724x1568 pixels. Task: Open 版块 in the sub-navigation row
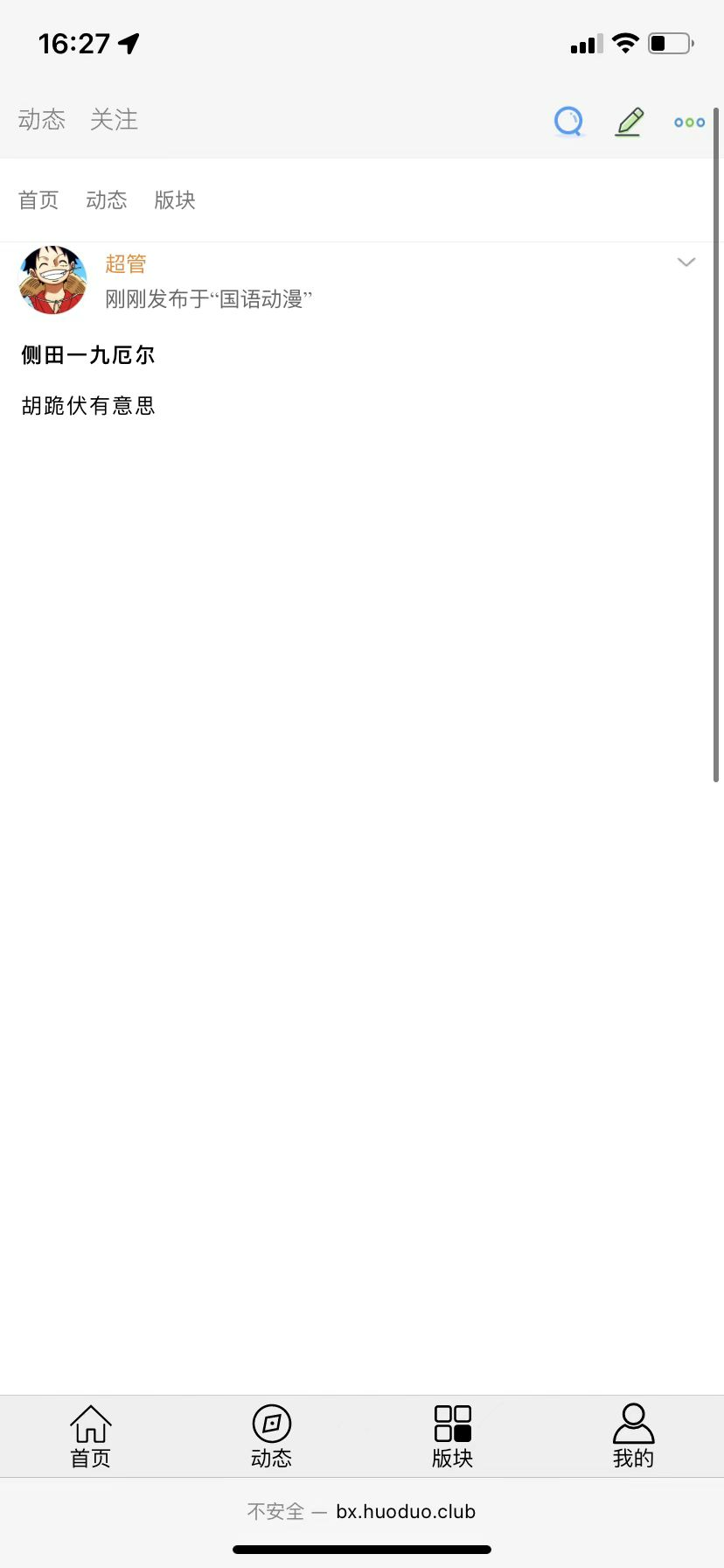(x=175, y=200)
